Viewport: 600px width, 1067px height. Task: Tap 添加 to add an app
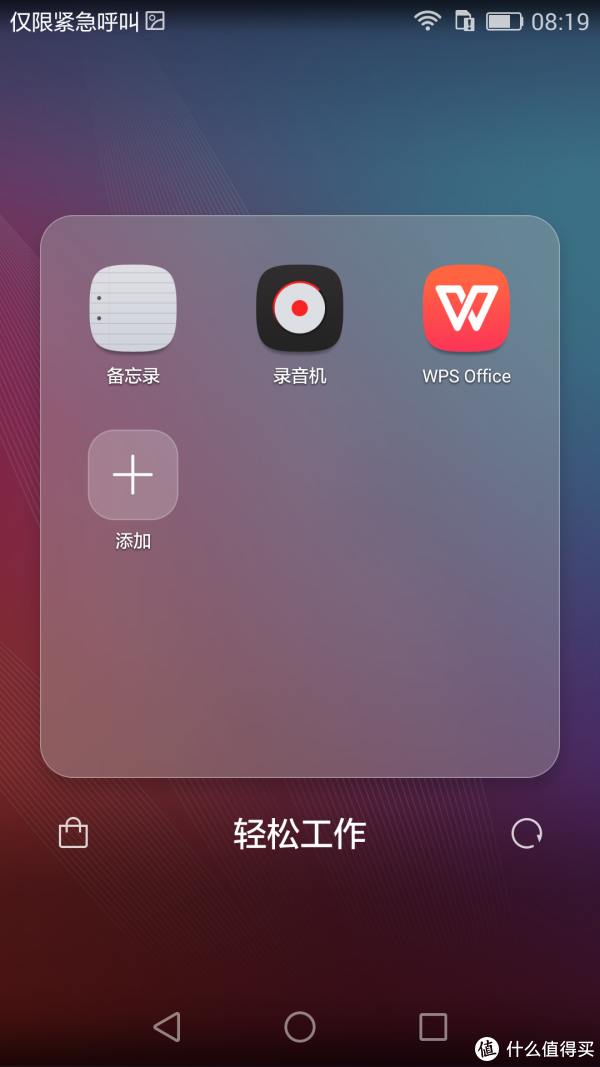point(133,475)
